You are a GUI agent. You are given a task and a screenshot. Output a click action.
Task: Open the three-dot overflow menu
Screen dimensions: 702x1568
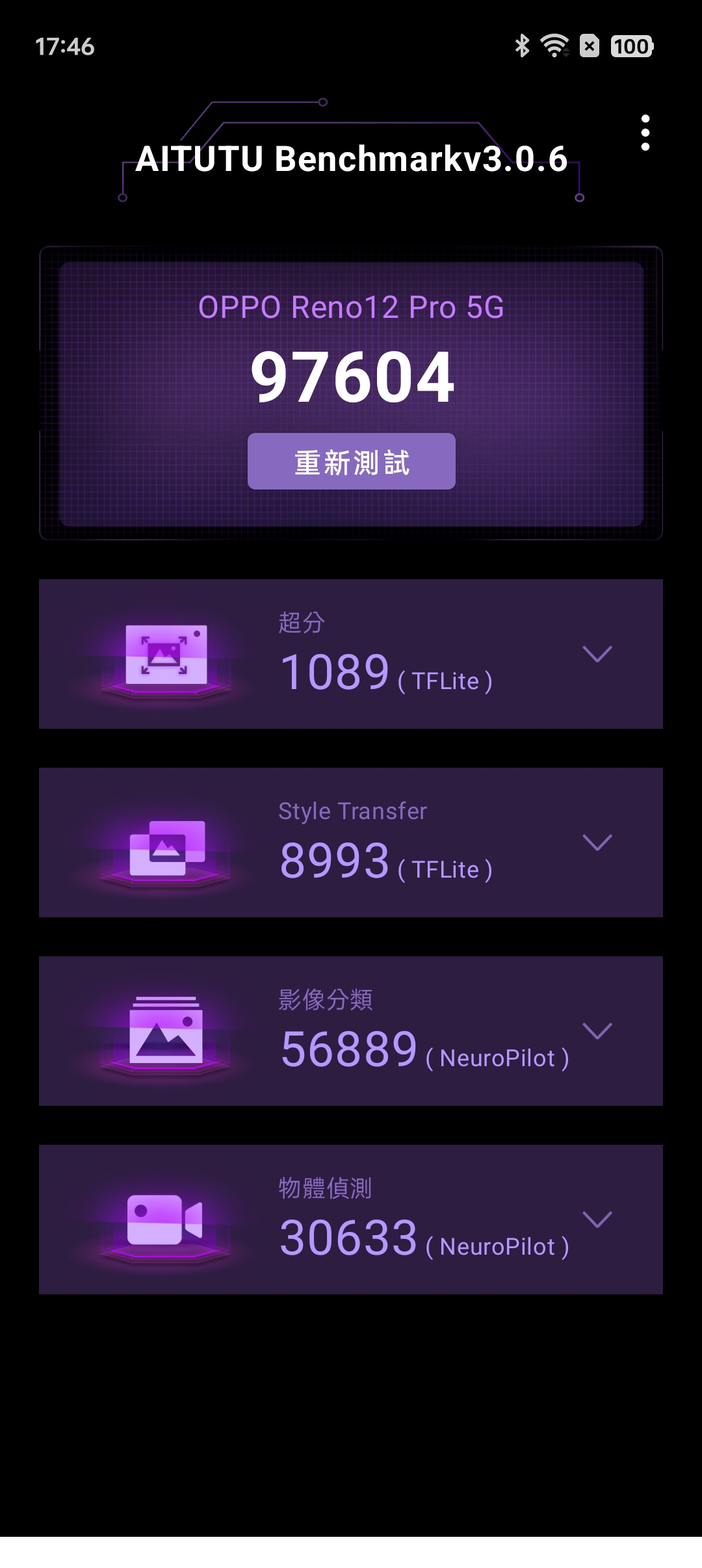pos(645,133)
